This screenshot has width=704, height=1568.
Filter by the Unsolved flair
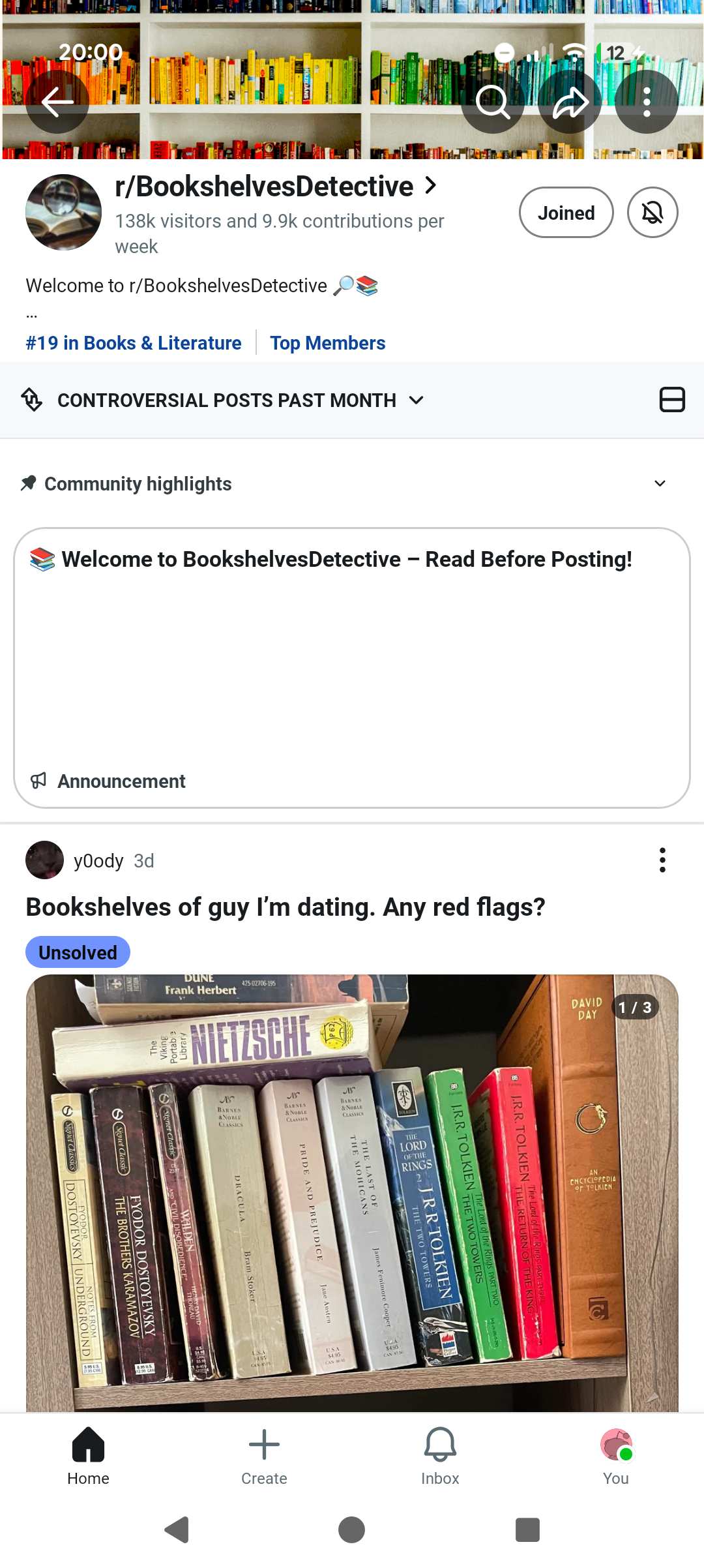pos(78,952)
